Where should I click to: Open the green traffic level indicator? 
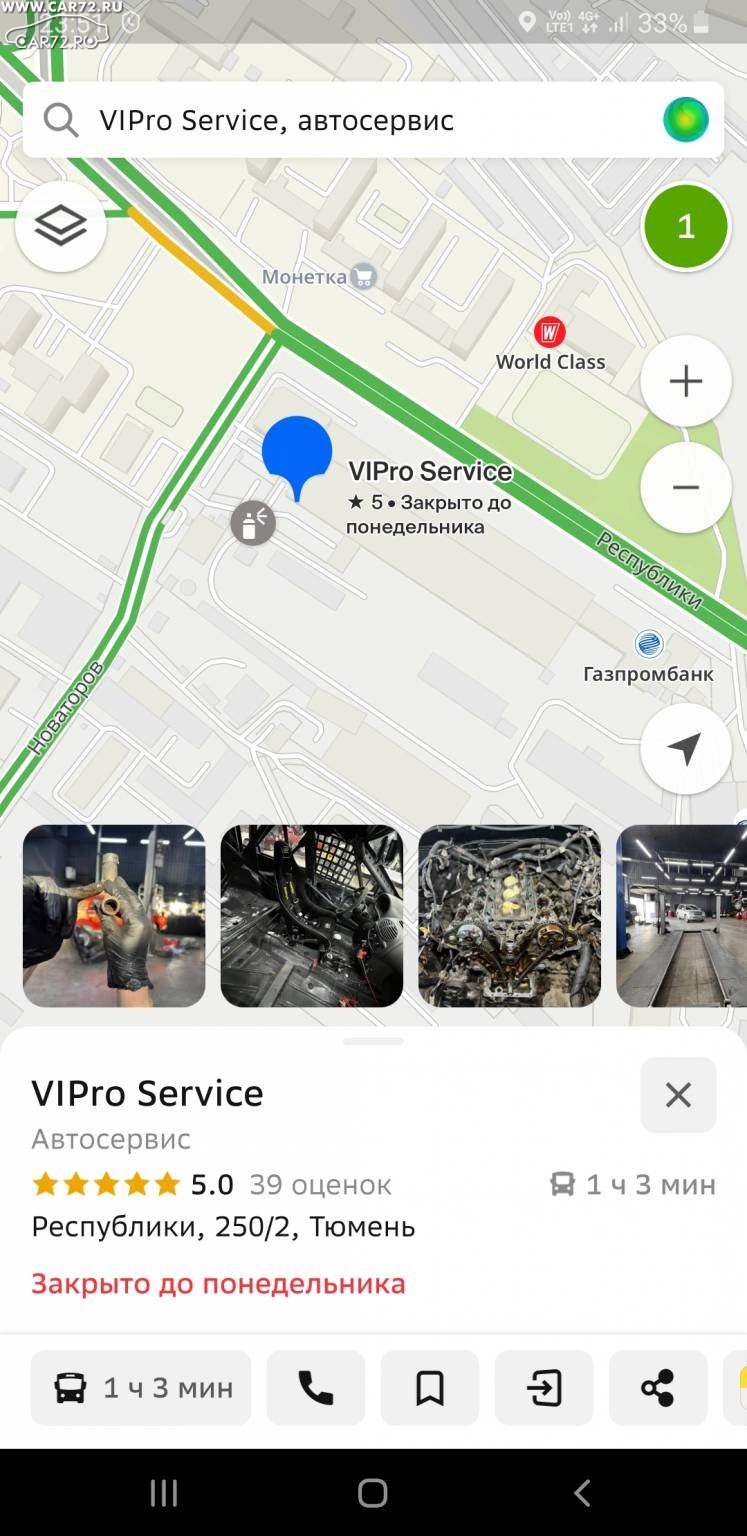(x=686, y=227)
